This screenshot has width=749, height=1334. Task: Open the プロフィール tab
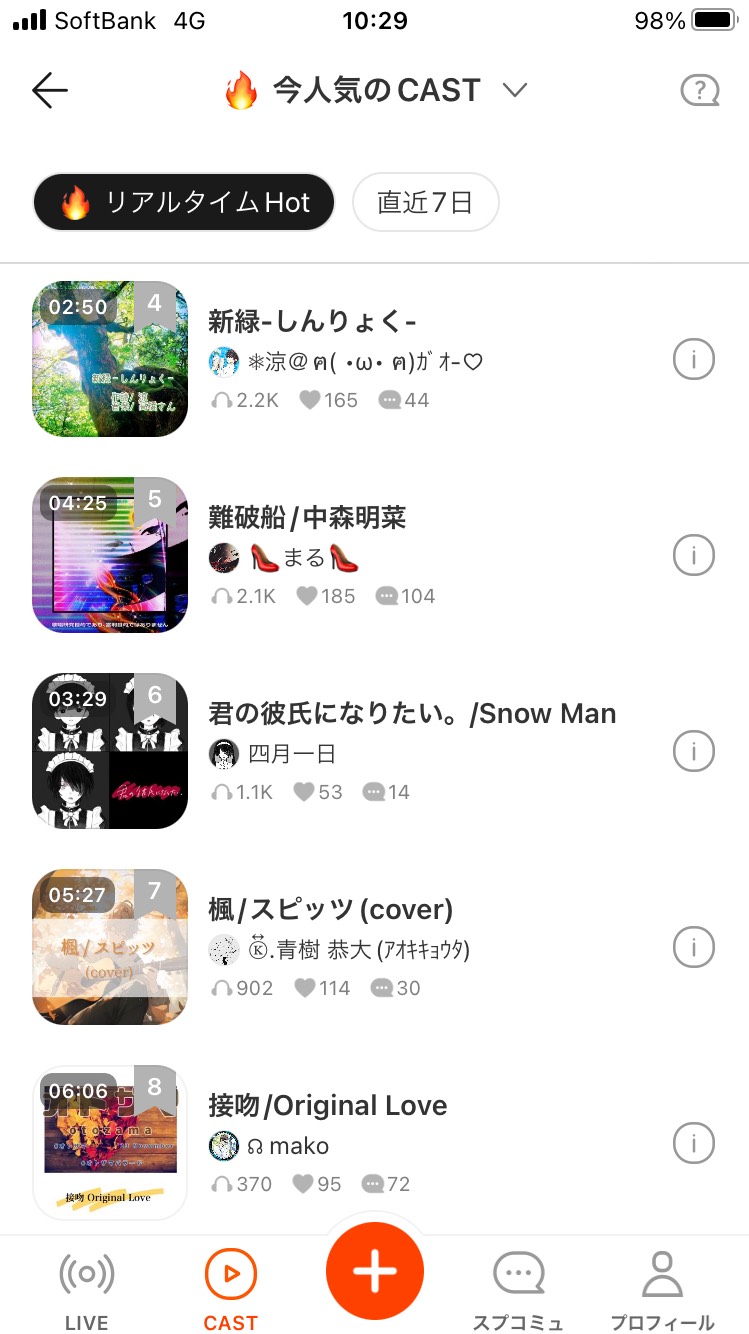click(x=662, y=1291)
